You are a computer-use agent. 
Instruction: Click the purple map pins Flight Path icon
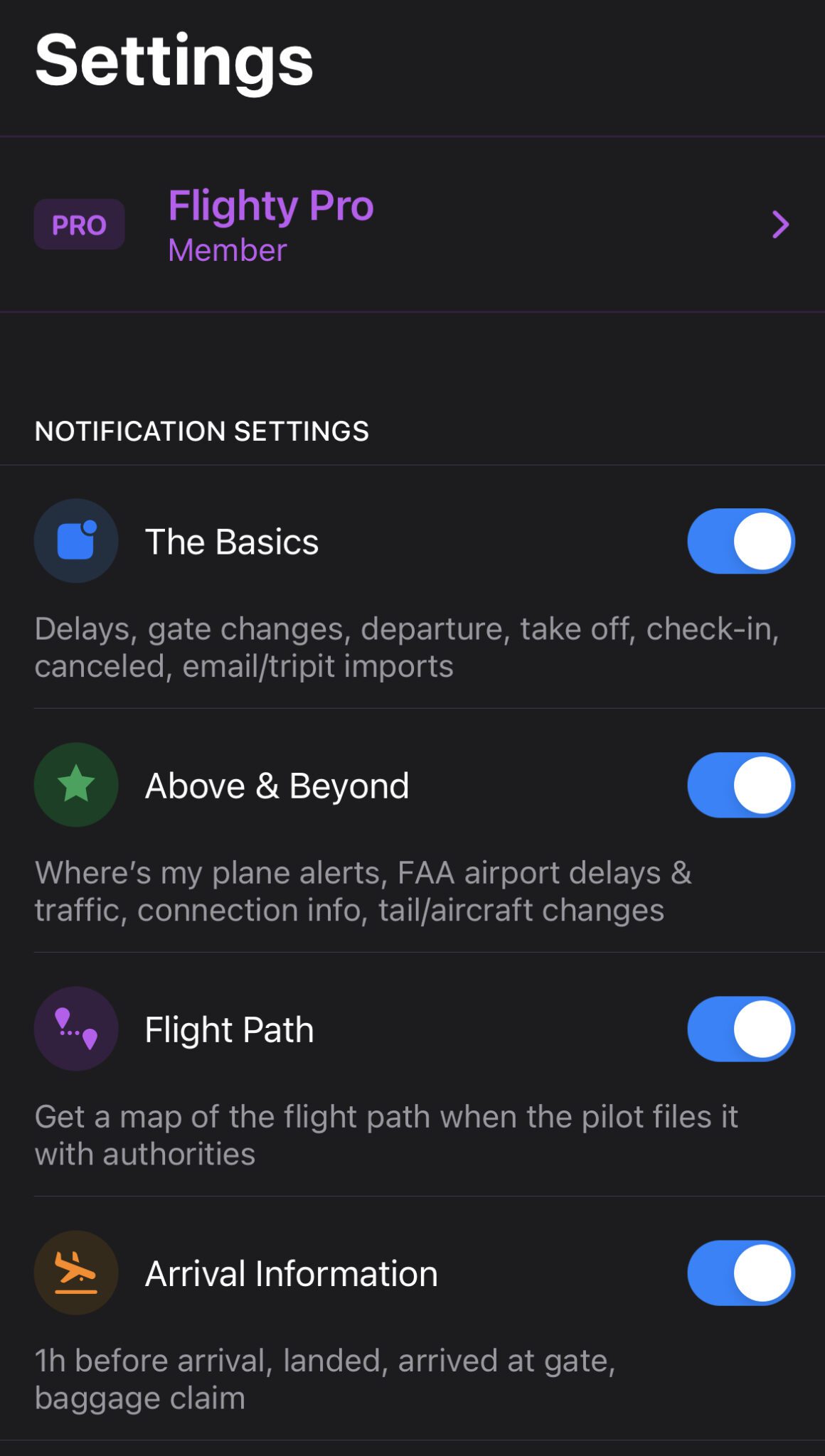75,1029
